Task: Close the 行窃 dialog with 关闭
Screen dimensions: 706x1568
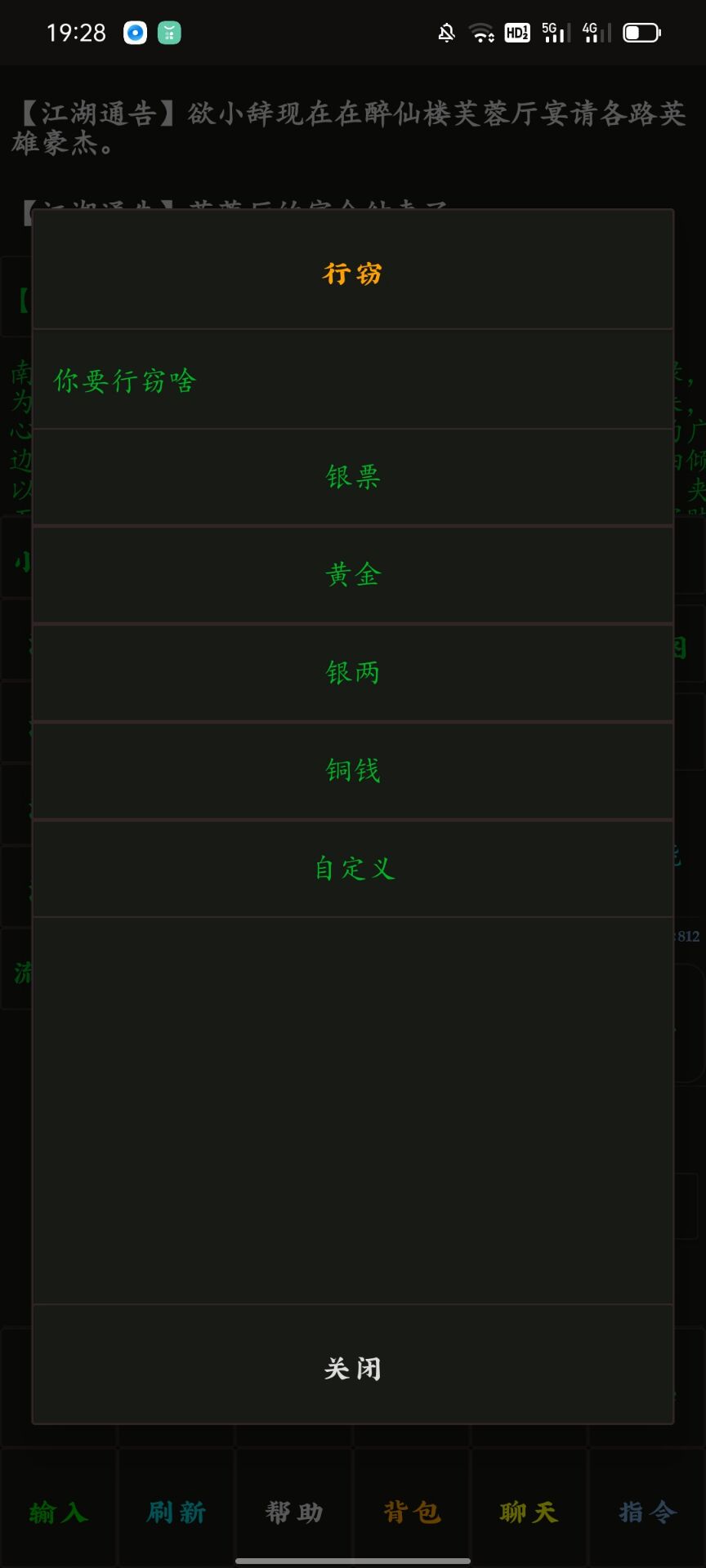Action: click(352, 1369)
